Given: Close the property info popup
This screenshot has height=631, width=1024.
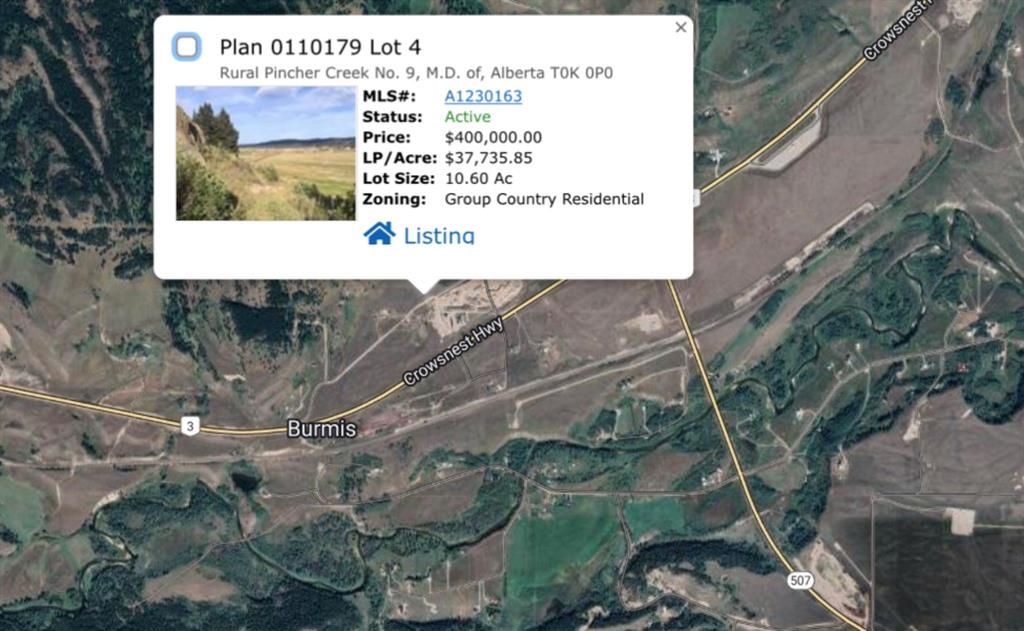Looking at the screenshot, I should tap(681, 28).
